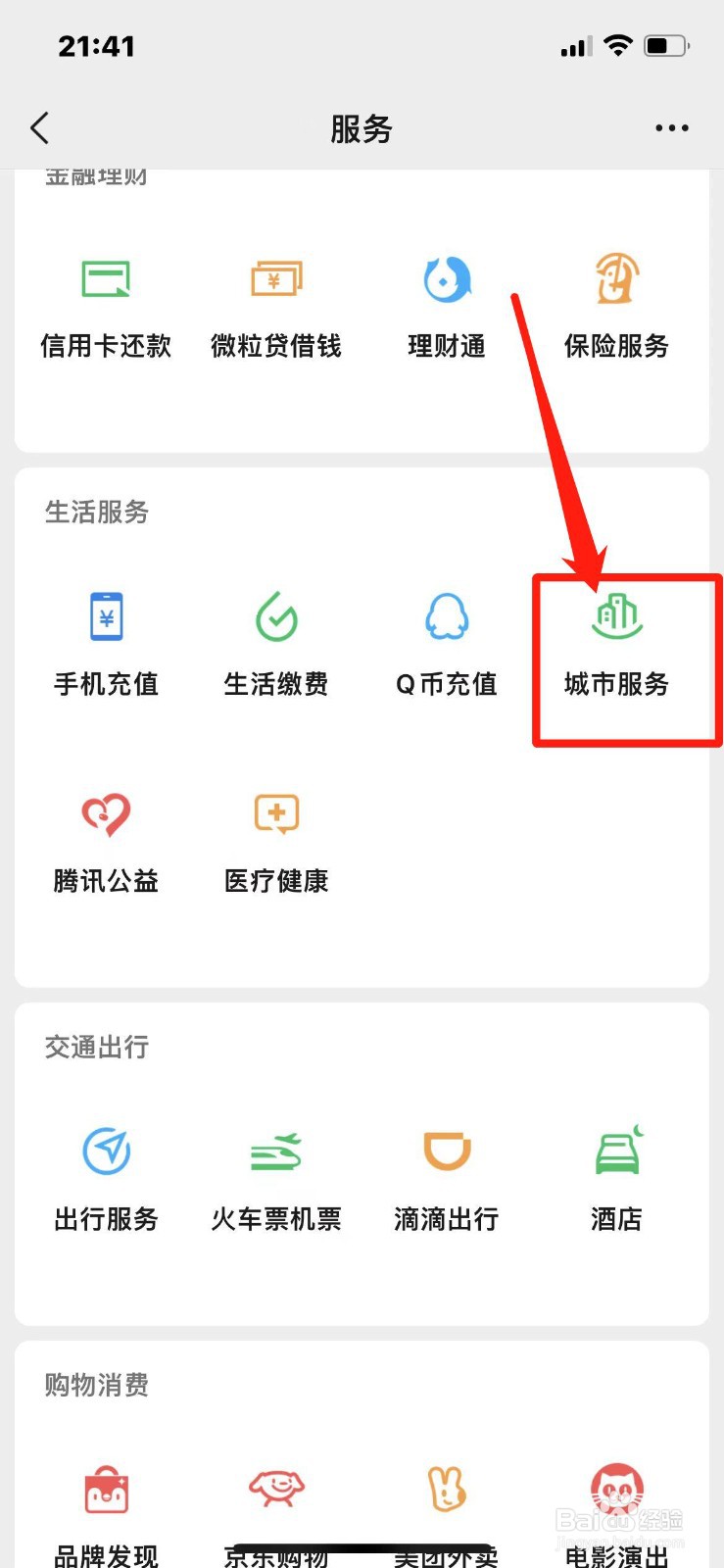Select 生活缴费 utility payment icon

[x=275, y=642]
